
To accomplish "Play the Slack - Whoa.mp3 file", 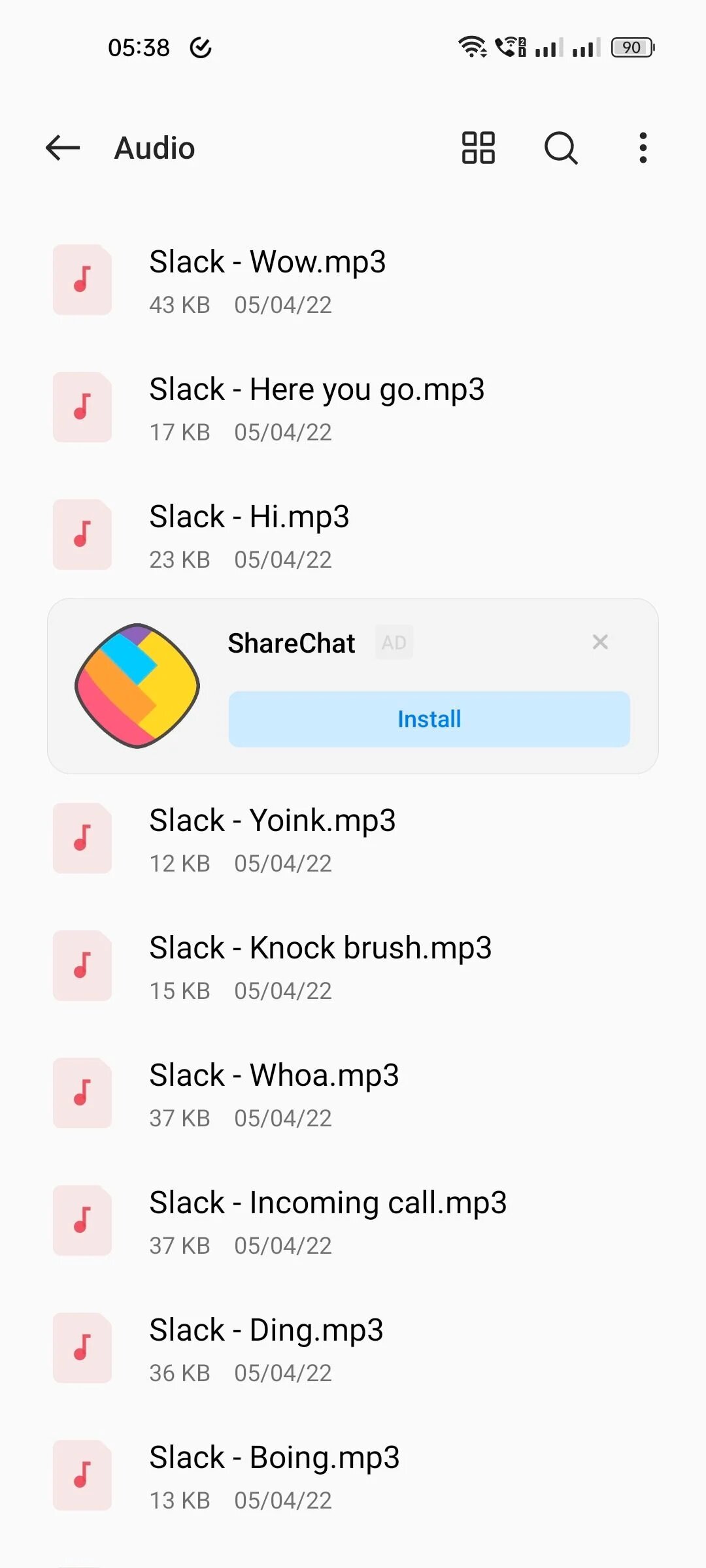I will tap(353, 1094).
